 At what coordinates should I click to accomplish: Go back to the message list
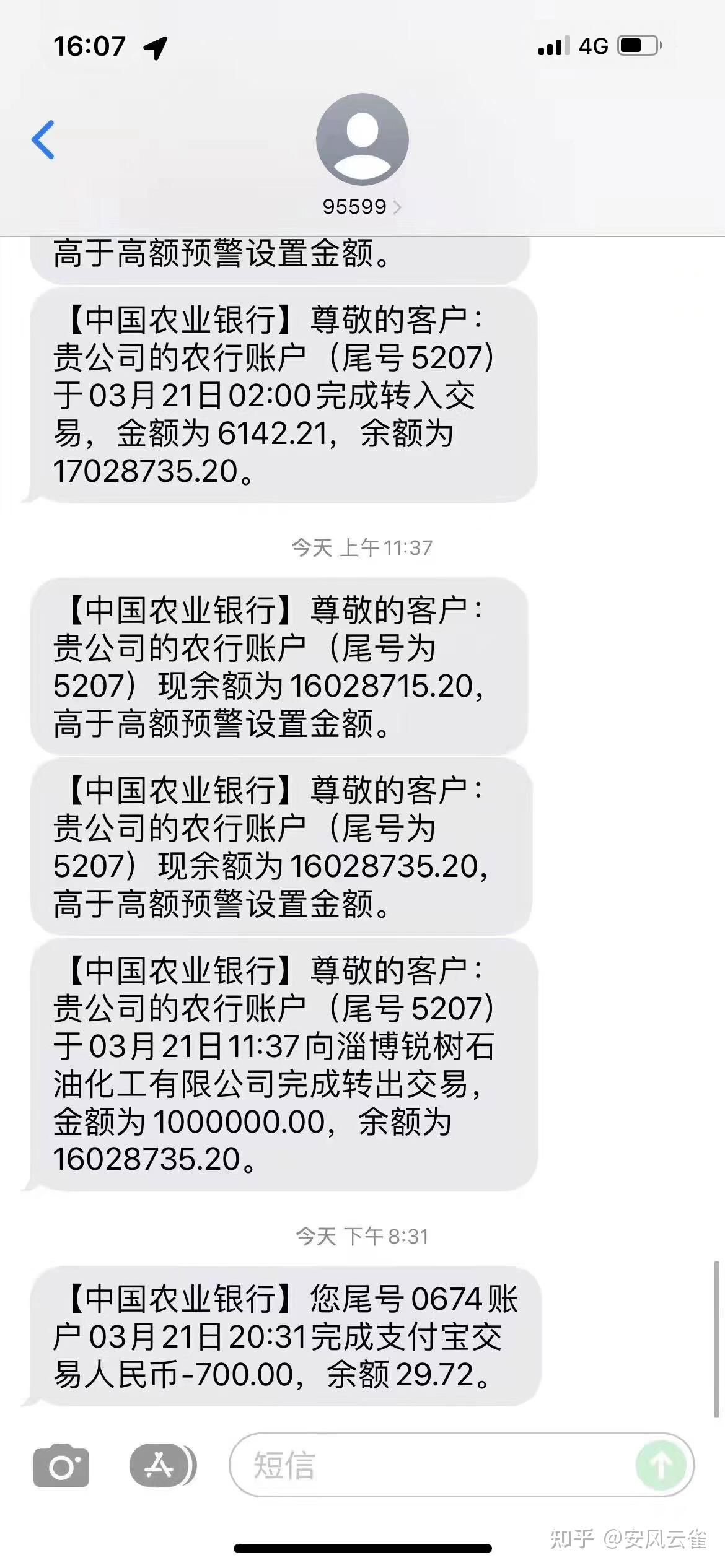pyautogui.click(x=43, y=140)
